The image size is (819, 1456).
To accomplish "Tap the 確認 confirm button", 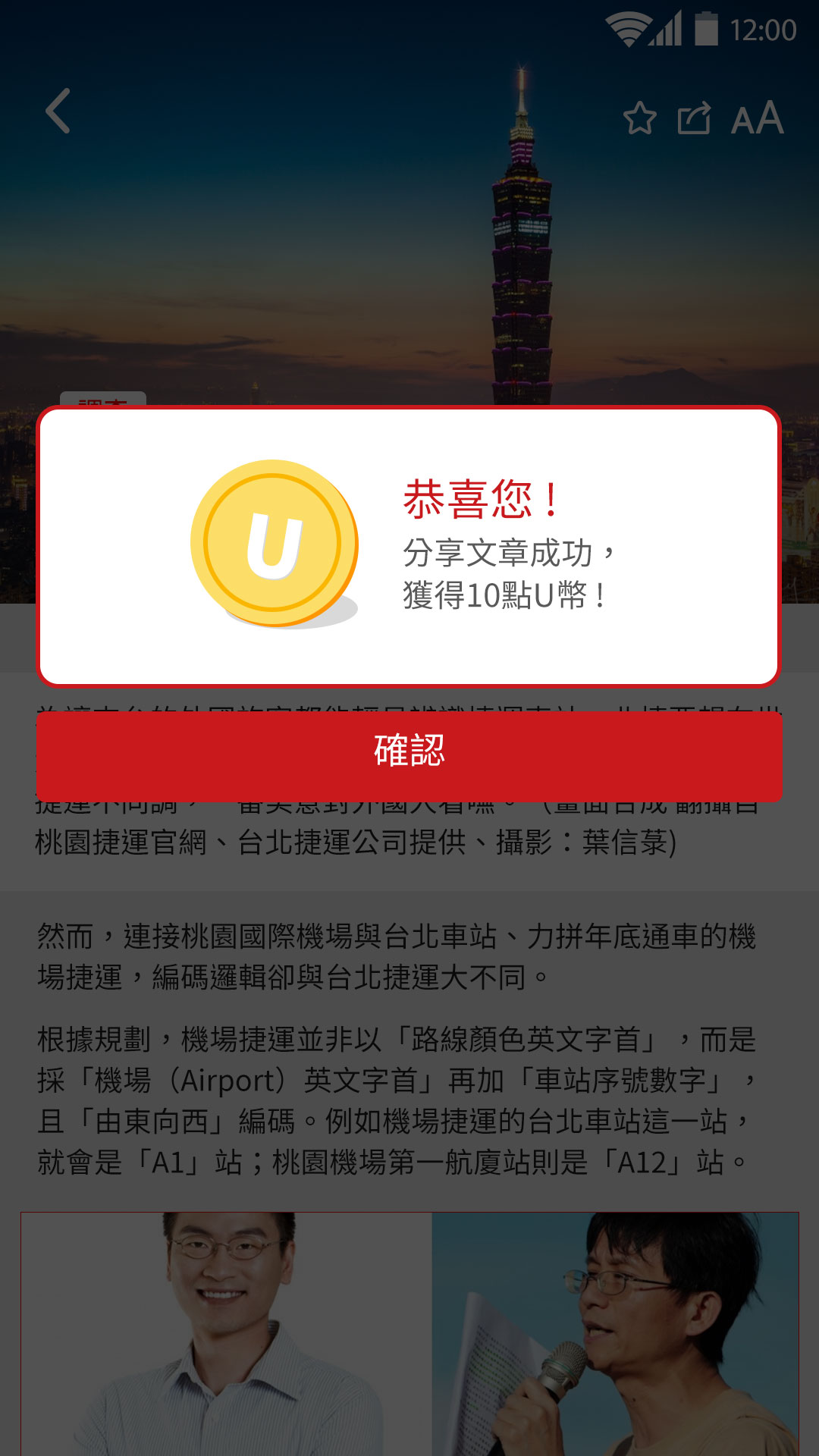I will [409, 752].
